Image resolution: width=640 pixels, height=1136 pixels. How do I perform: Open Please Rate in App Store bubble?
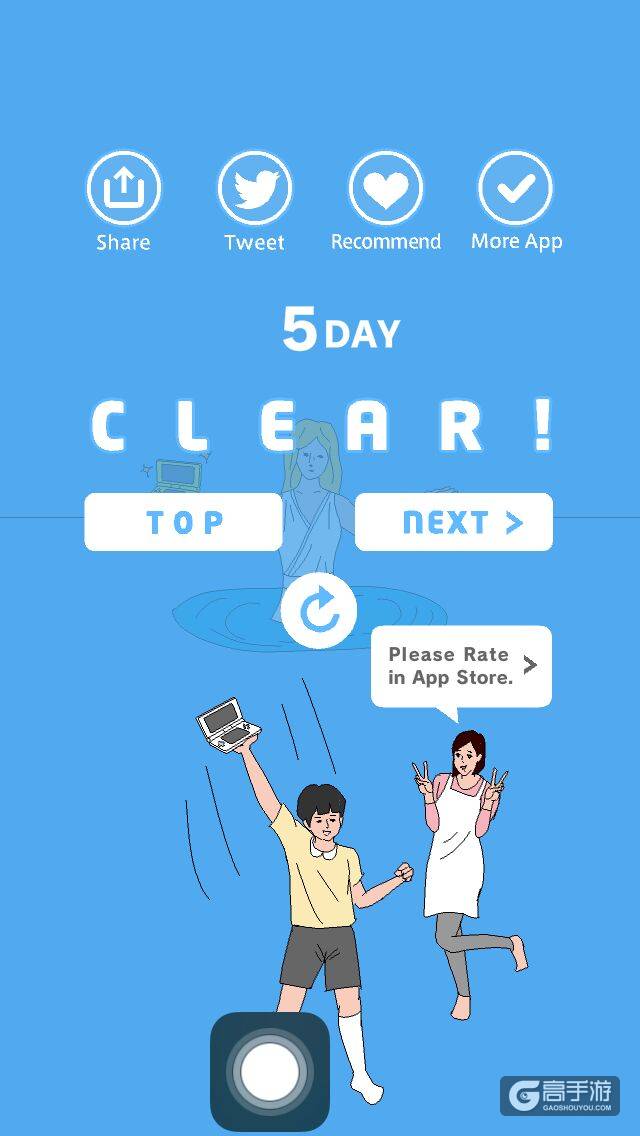[x=461, y=666]
